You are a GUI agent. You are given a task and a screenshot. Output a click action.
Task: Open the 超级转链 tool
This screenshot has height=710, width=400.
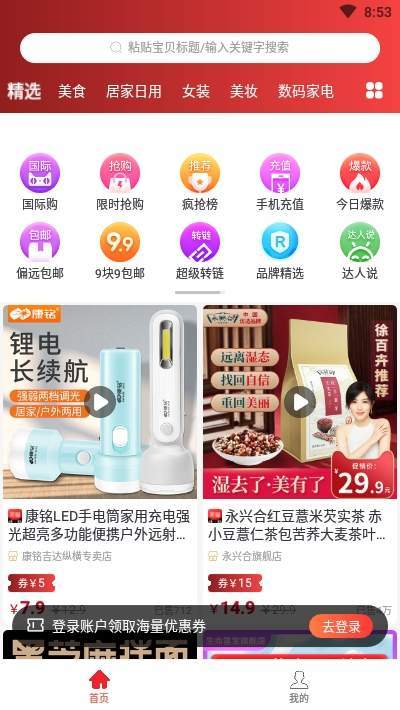click(x=200, y=251)
